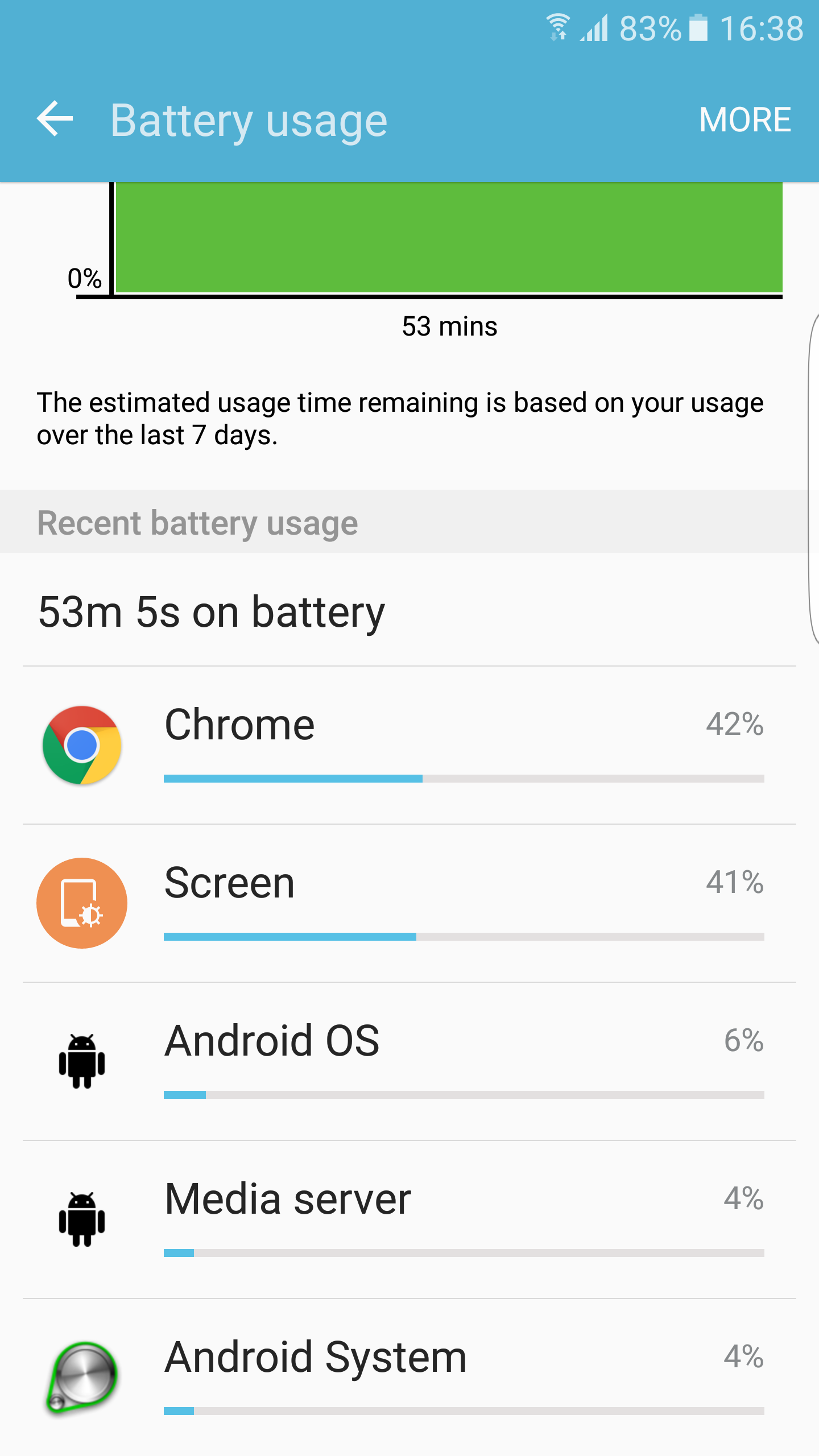Open Chrome battery usage details
Screen dimensions: 819x1456
[409, 745]
